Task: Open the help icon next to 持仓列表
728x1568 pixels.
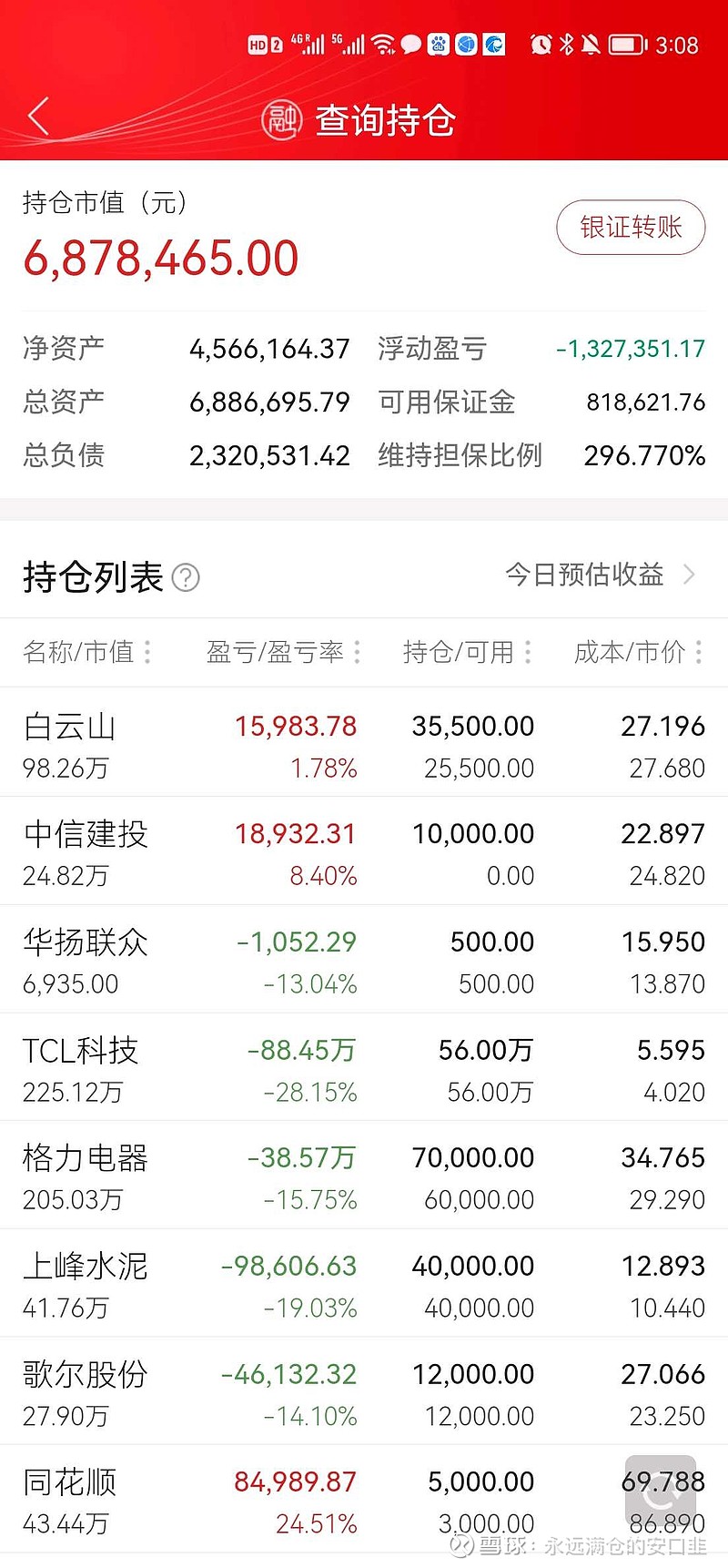Action: 186,577
